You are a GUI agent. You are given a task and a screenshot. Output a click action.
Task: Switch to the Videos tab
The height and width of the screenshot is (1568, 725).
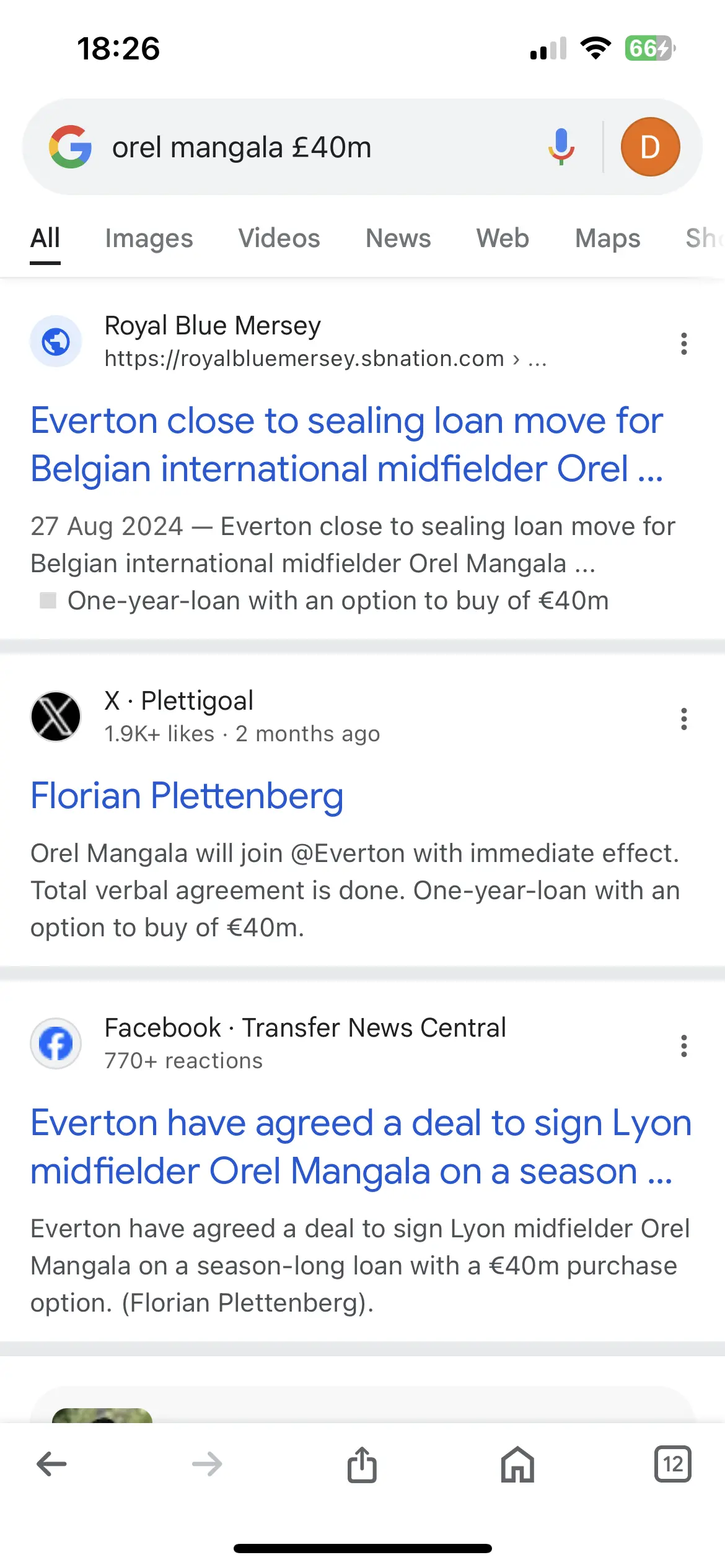279,238
